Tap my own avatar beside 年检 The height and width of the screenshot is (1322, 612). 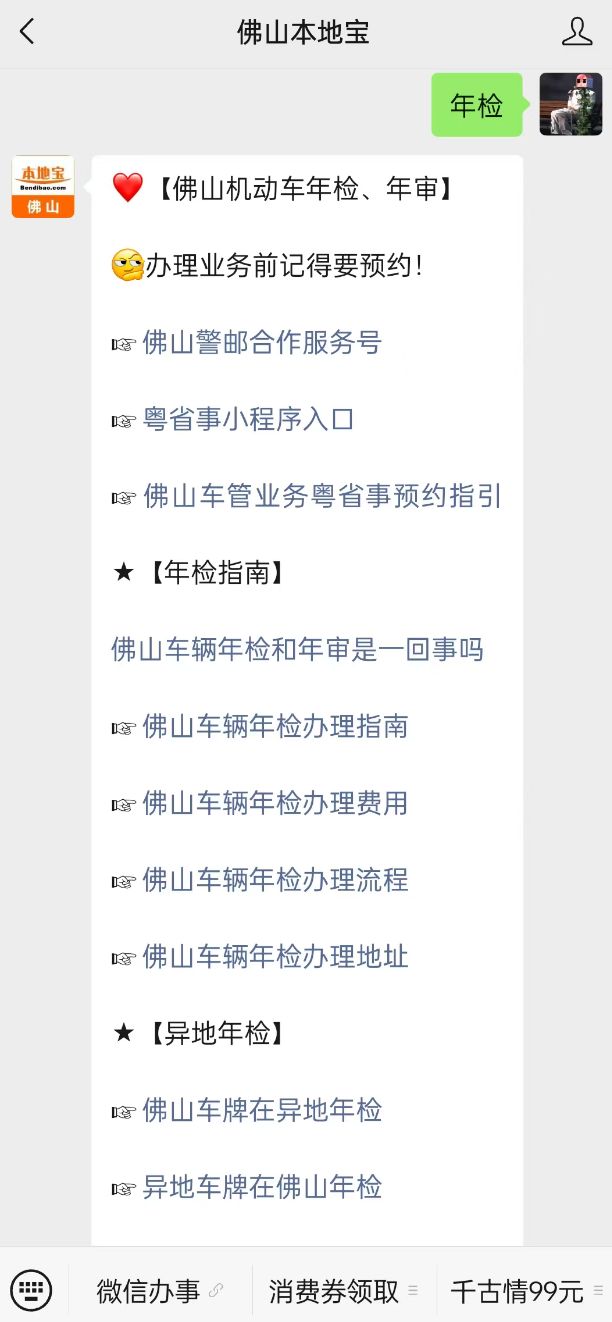coord(571,104)
